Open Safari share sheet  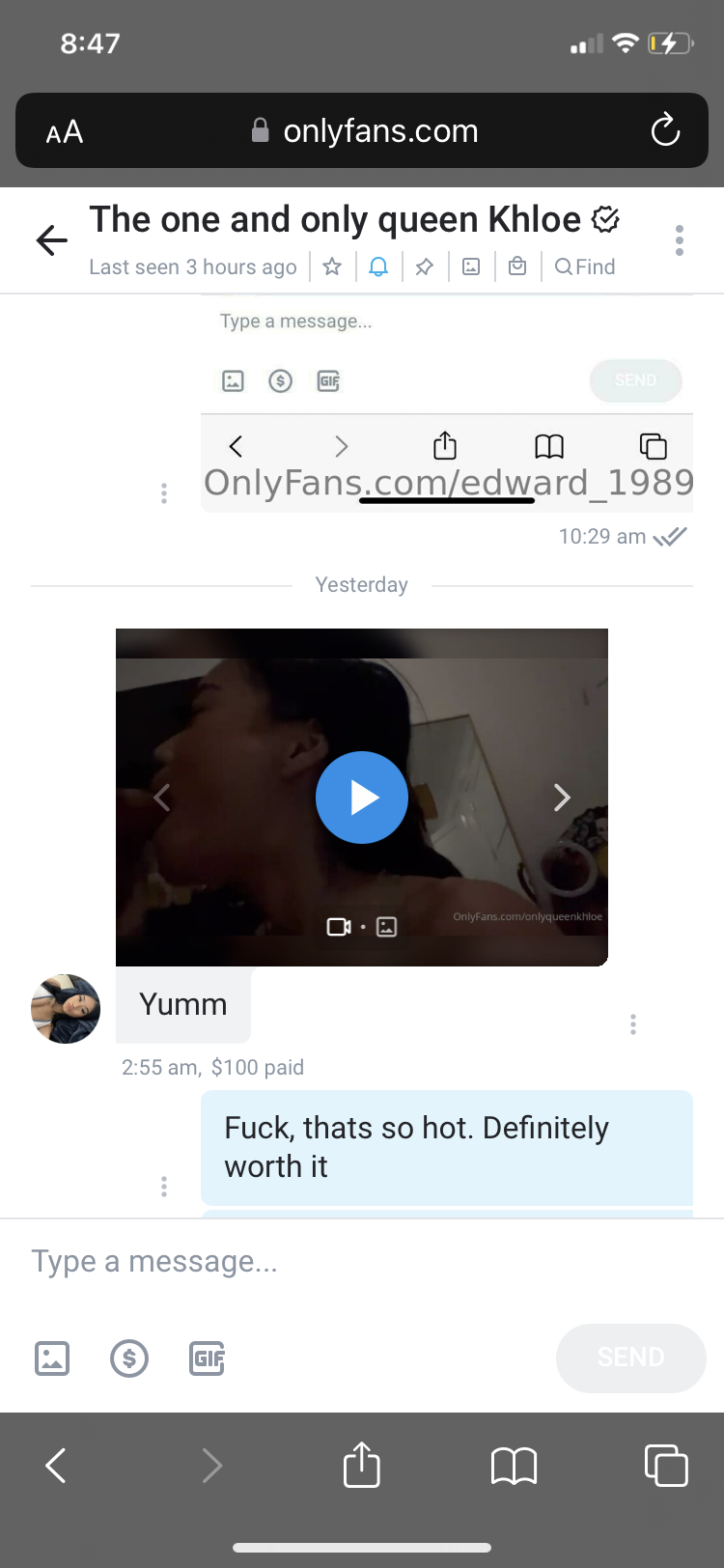tap(362, 1465)
